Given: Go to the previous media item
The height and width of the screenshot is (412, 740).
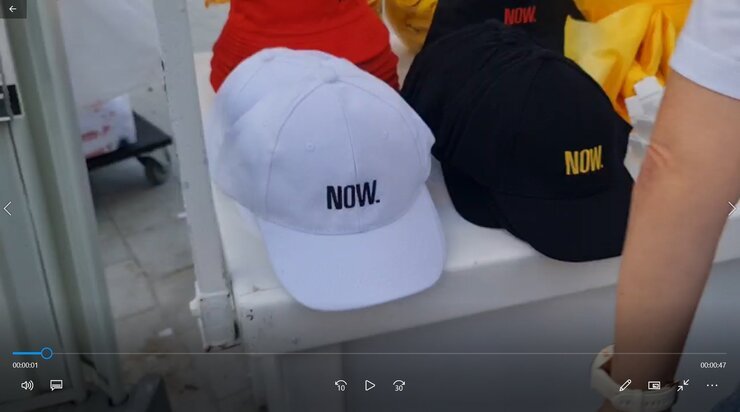Looking at the screenshot, I should click(x=8, y=209).
